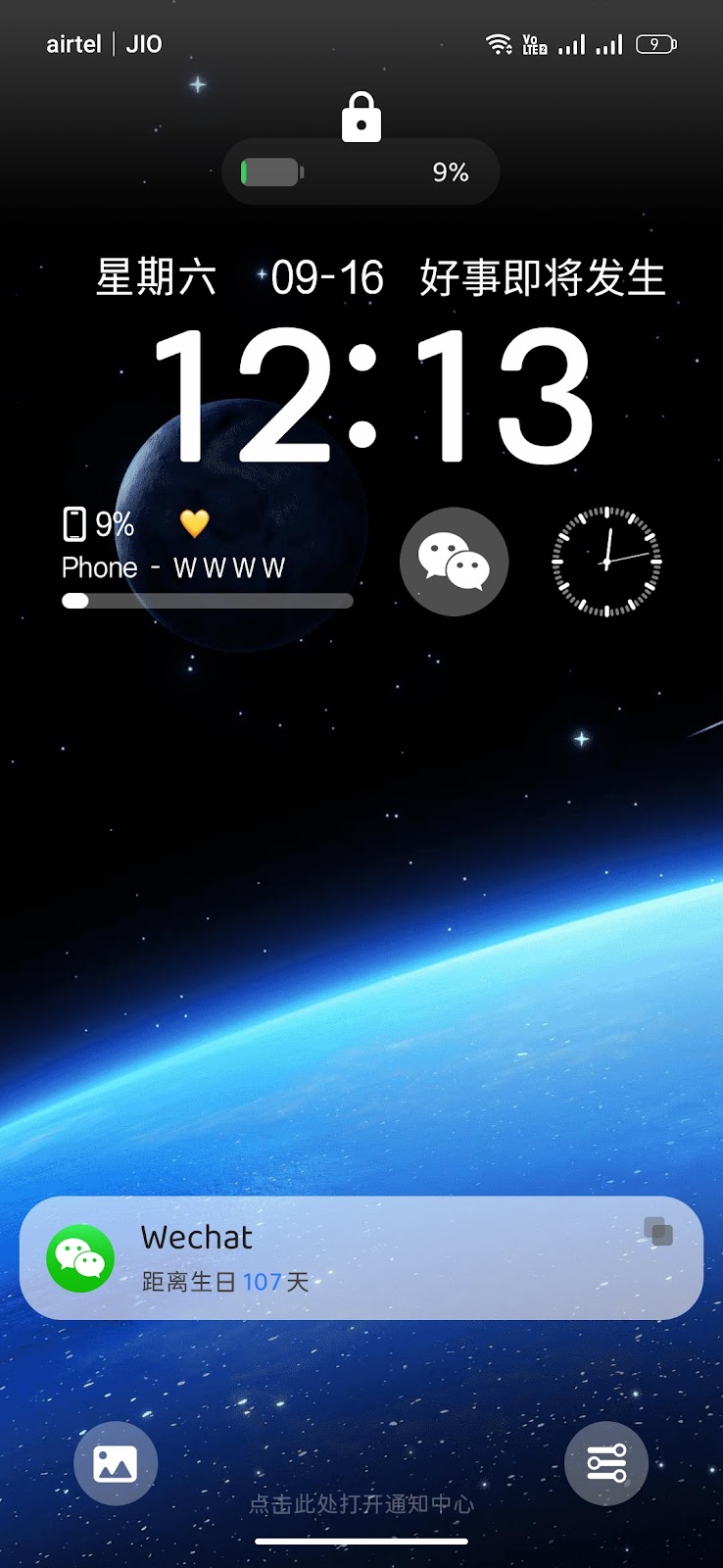Tap the analog clock widget

coord(606,562)
